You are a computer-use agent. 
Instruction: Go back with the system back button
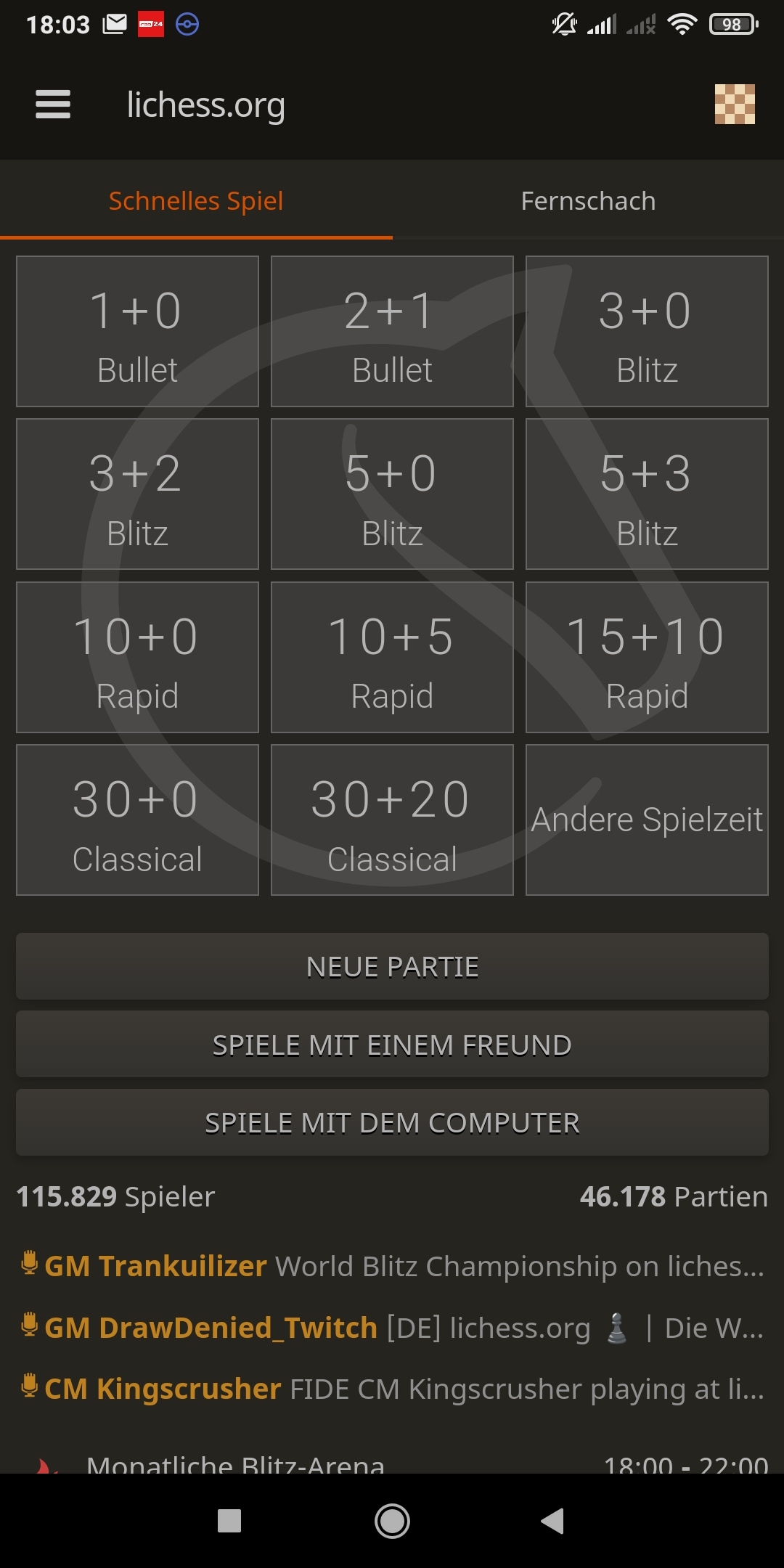553,1520
